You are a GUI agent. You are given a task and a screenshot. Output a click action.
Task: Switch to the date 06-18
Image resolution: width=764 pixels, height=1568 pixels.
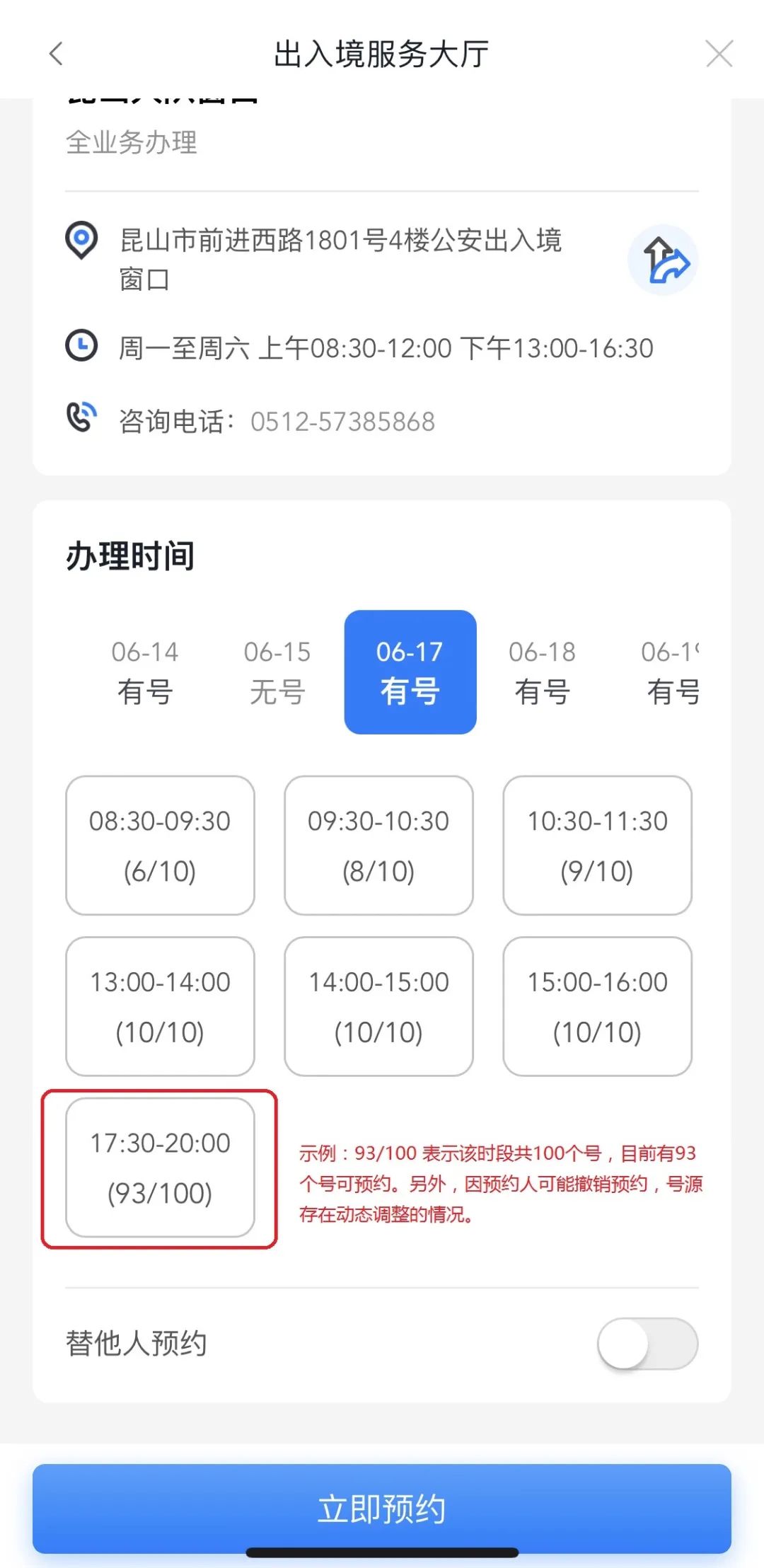(543, 672)
